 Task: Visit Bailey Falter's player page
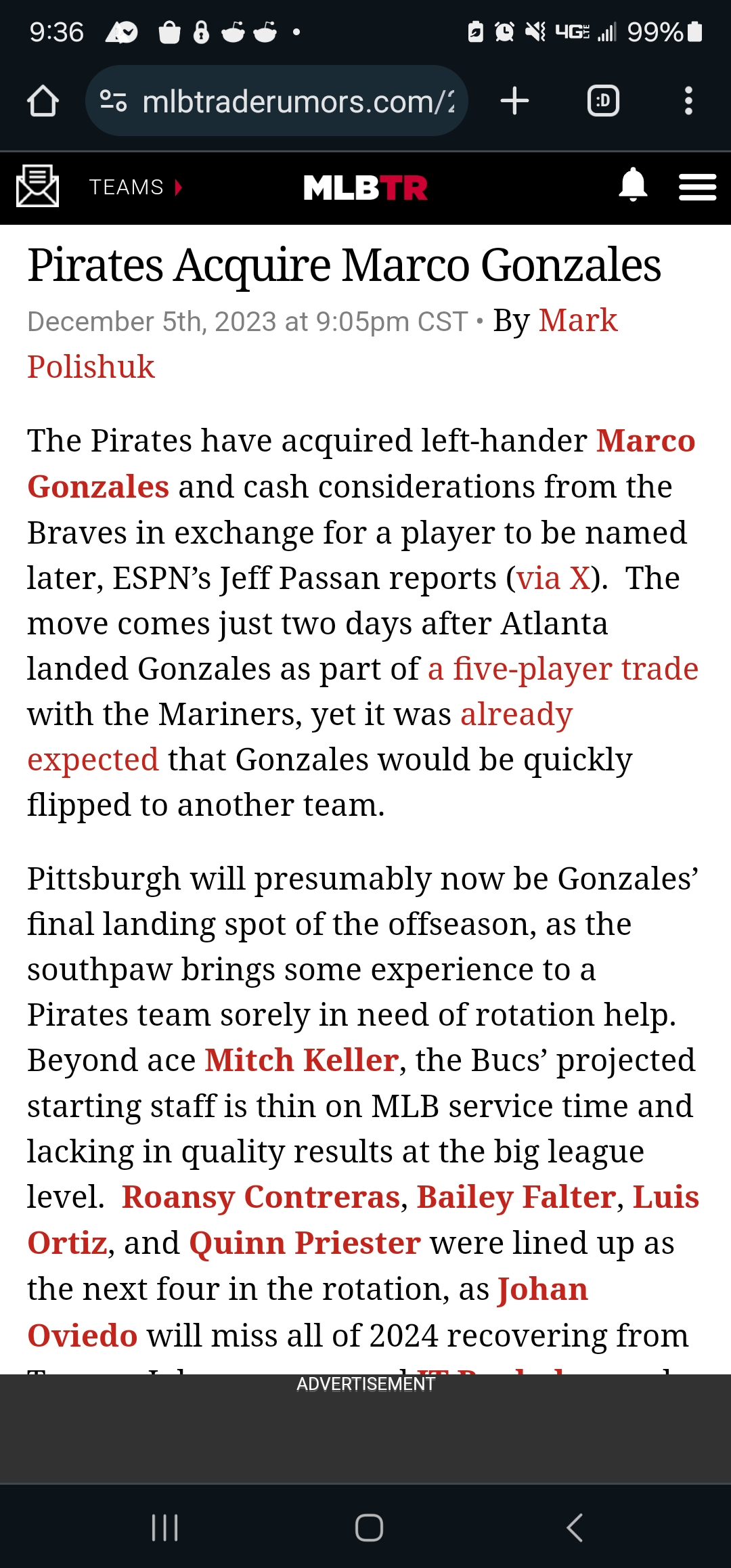pos(516,1198)
